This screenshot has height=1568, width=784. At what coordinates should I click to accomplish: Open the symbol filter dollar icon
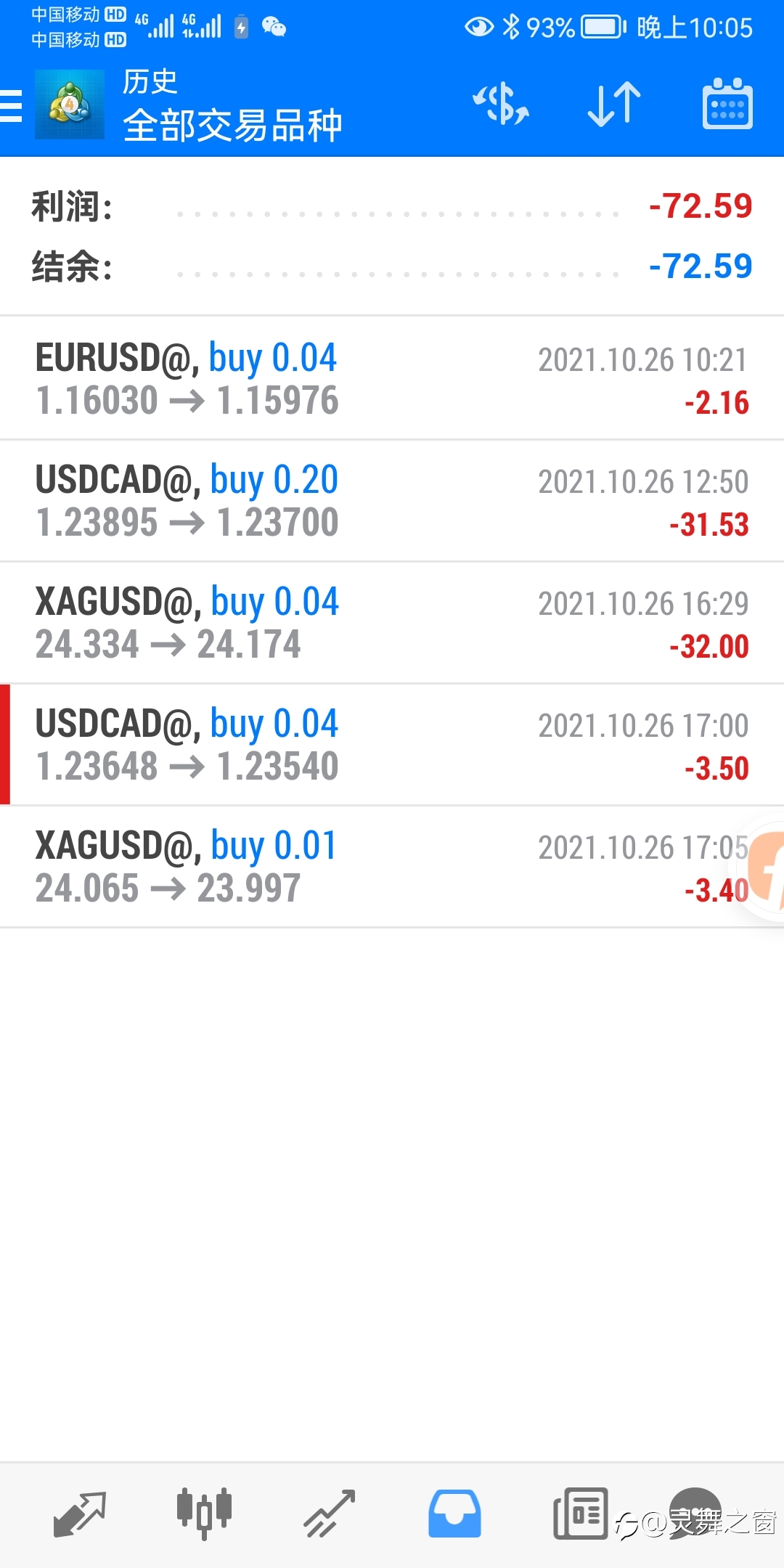pyautogui.click(x=501, y=104)
